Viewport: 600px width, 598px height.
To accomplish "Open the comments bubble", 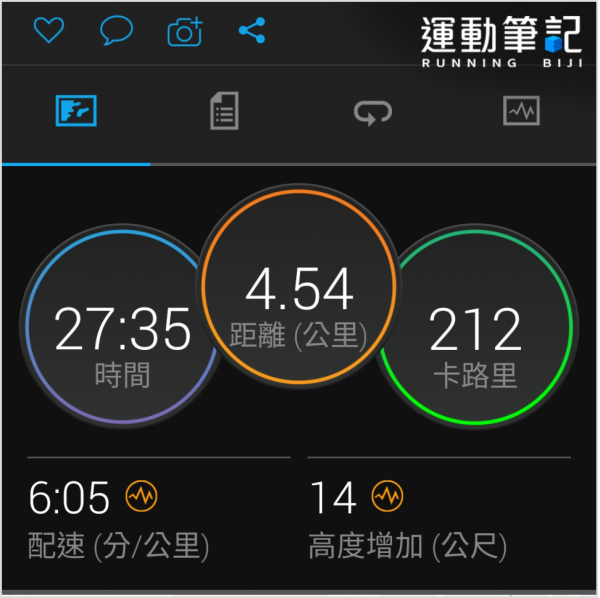I will 116,31.
